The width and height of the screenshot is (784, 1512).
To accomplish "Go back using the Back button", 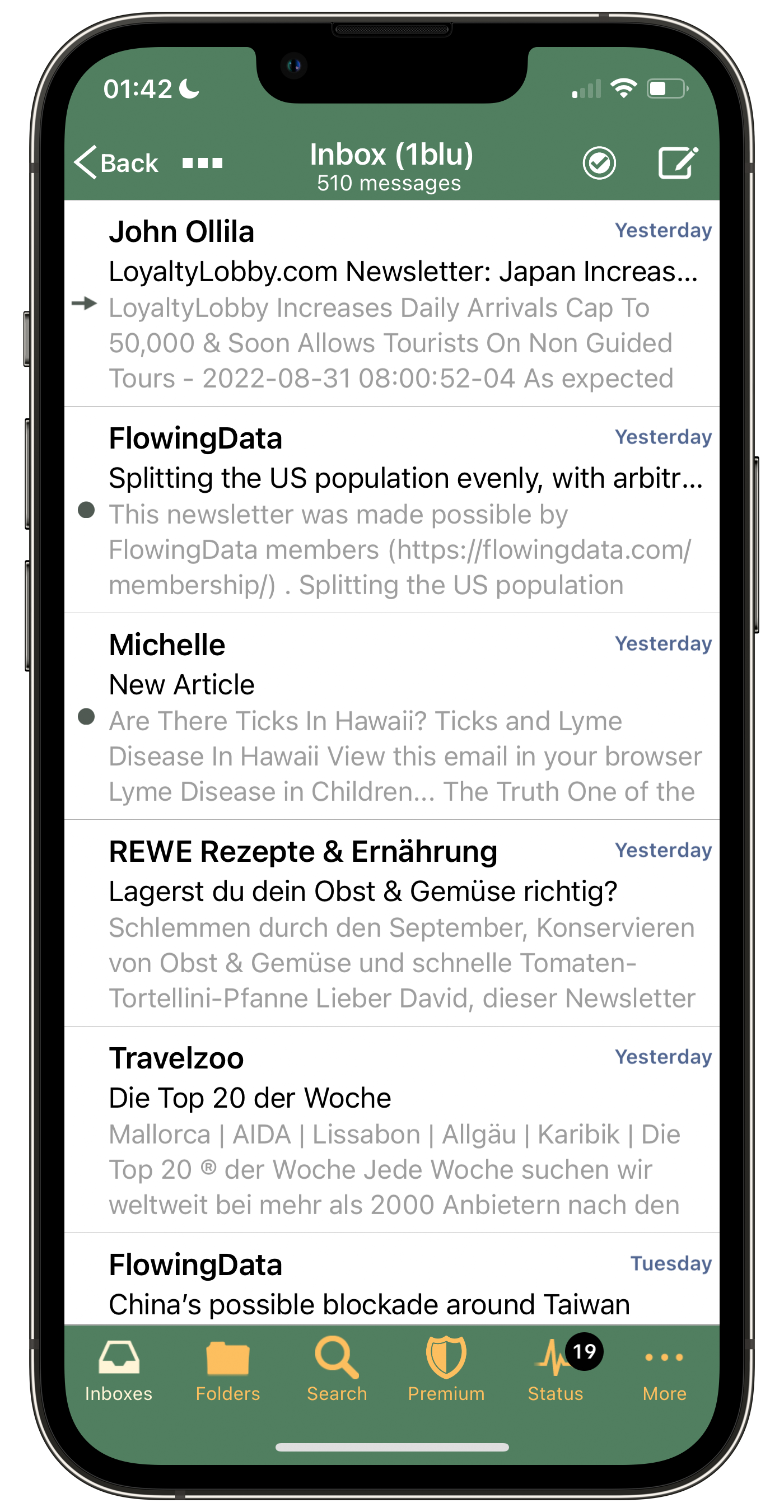I will click(x=116, y=162).
